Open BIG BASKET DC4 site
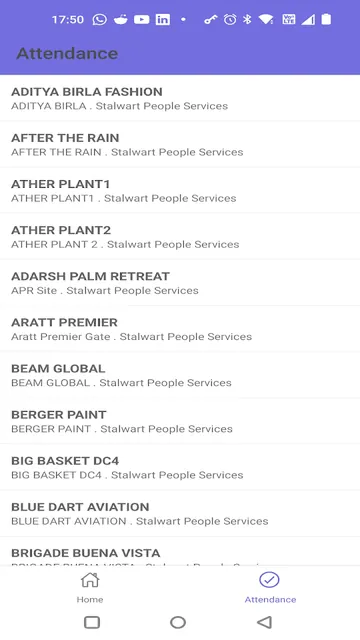360x640 pixels. pyautogui.click(x=180, y=467)
